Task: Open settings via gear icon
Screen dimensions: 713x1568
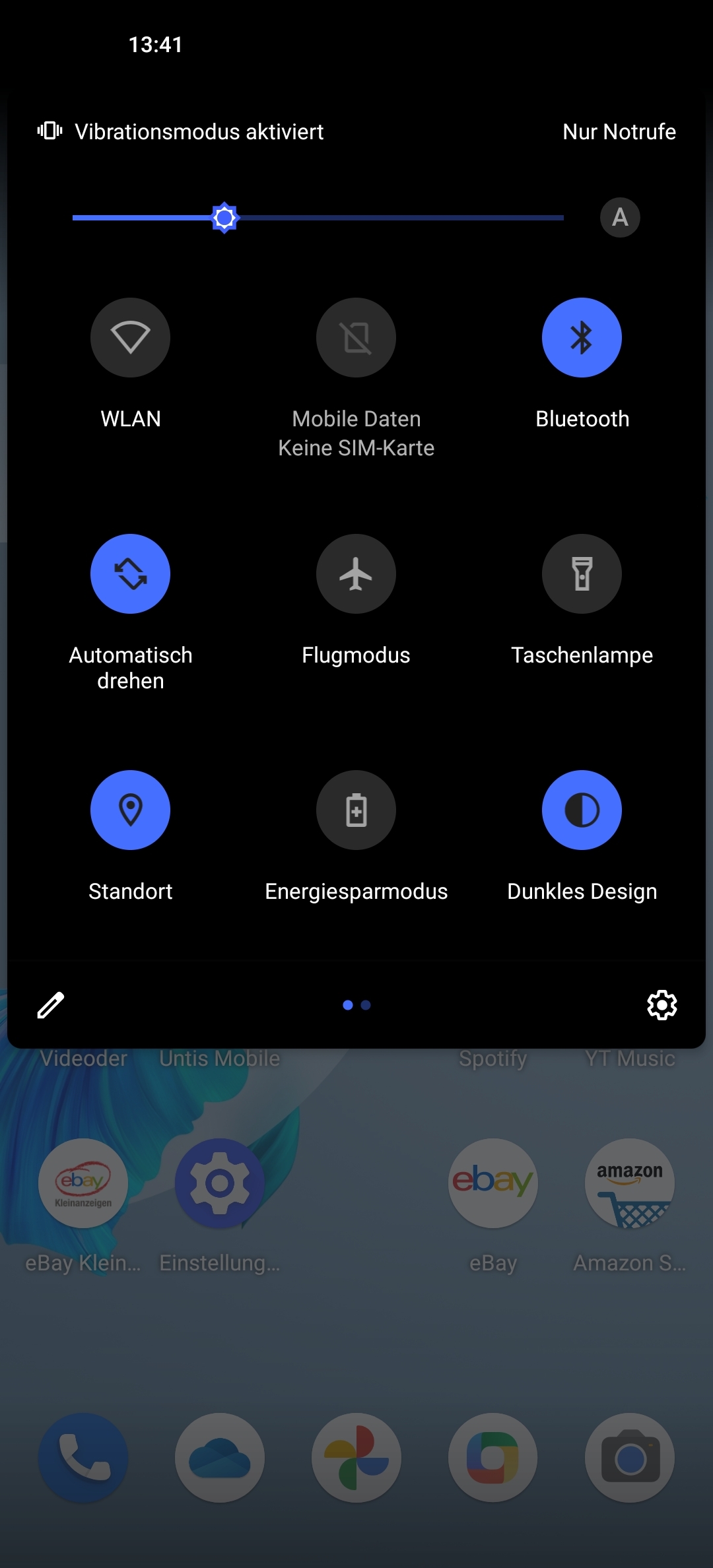Action: point(662,1005)
